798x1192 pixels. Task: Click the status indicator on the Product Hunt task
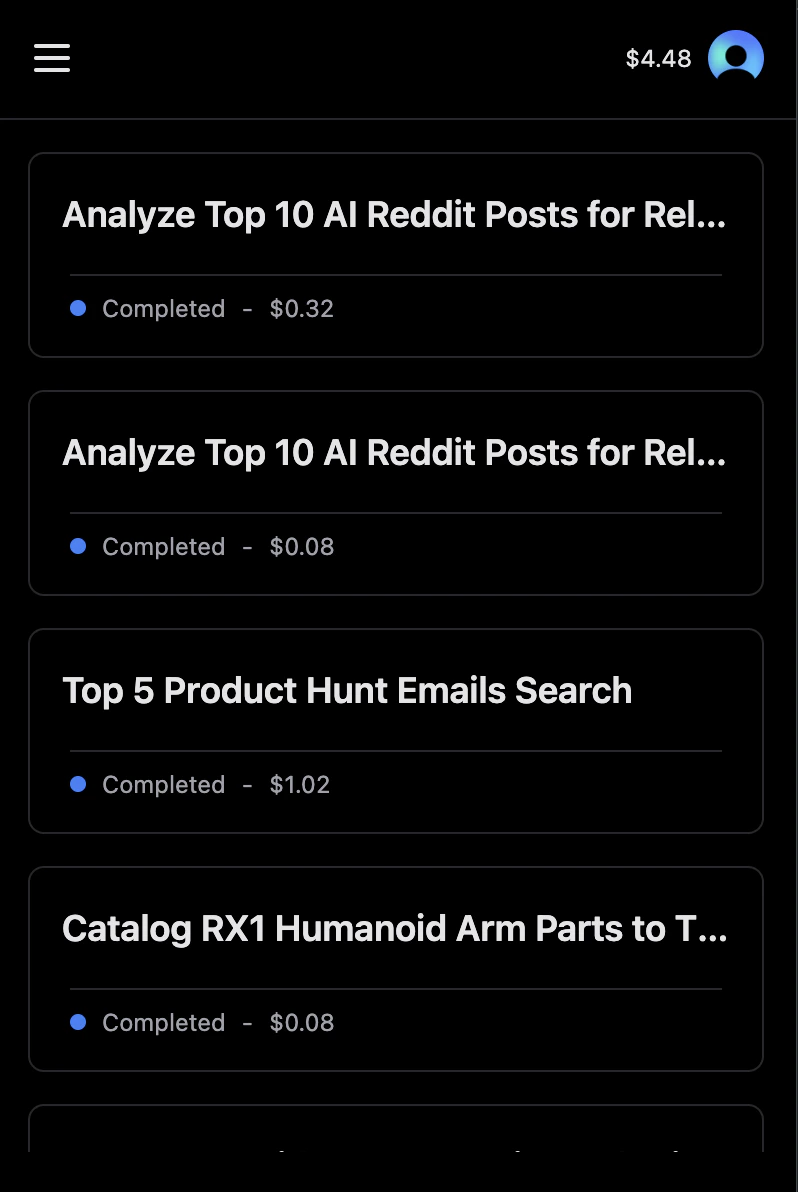77,784
